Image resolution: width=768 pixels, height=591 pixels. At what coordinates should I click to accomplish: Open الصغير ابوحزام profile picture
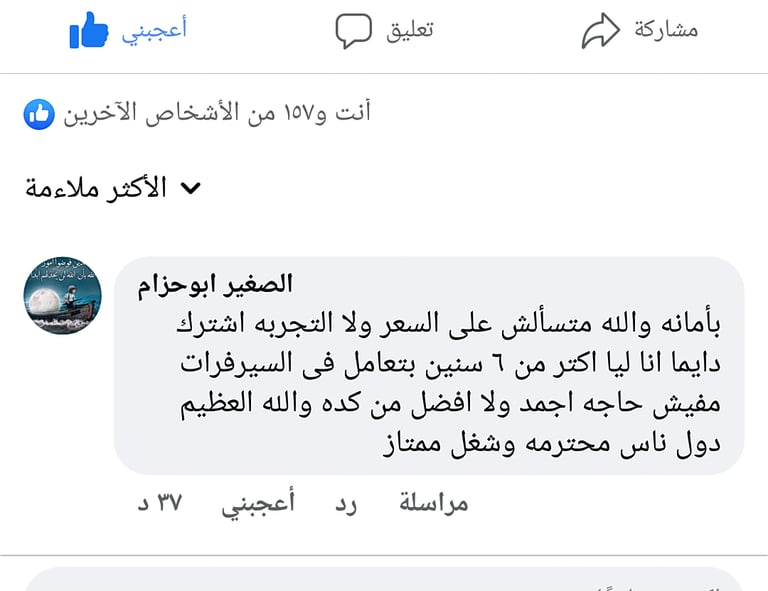(x=62, y=296)
